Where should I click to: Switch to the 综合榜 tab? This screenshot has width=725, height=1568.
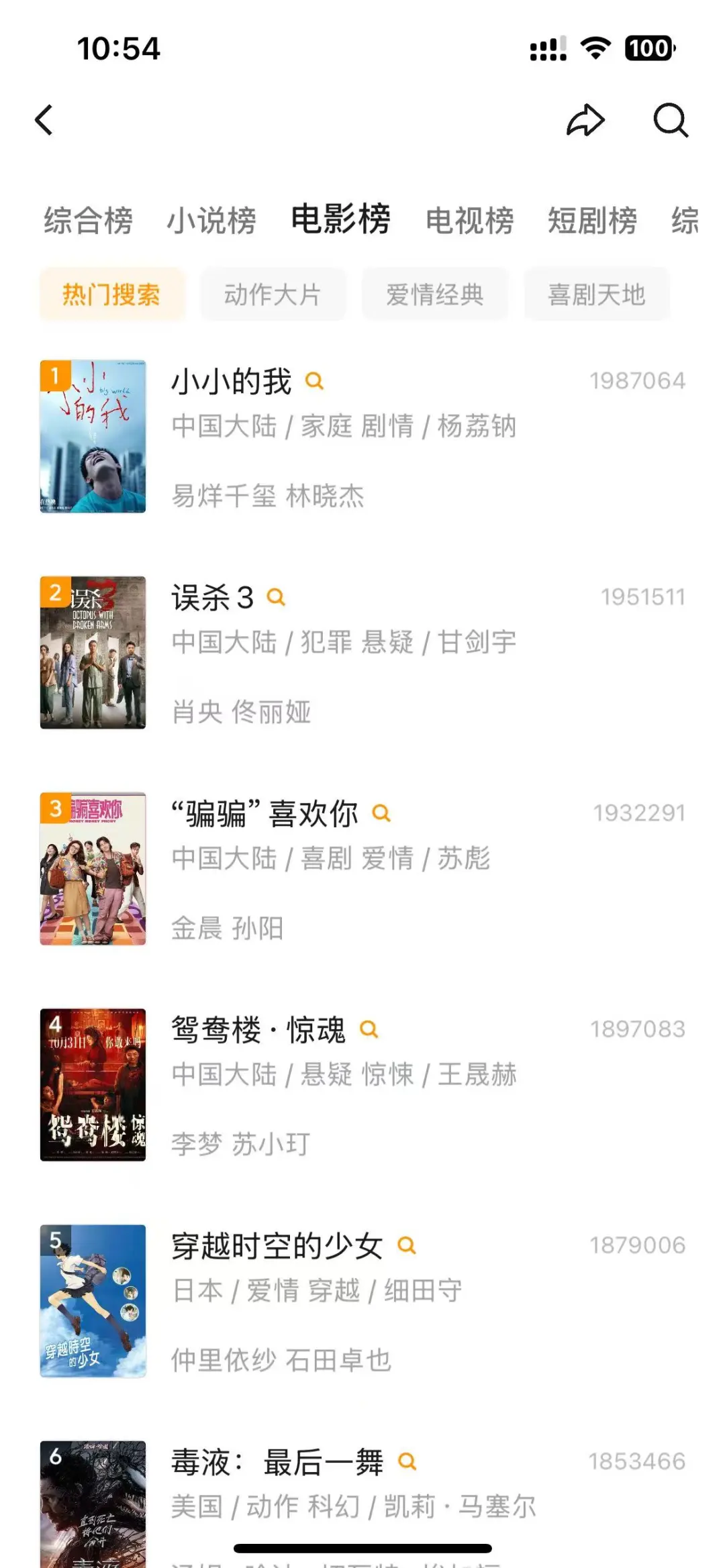[88, 221]
